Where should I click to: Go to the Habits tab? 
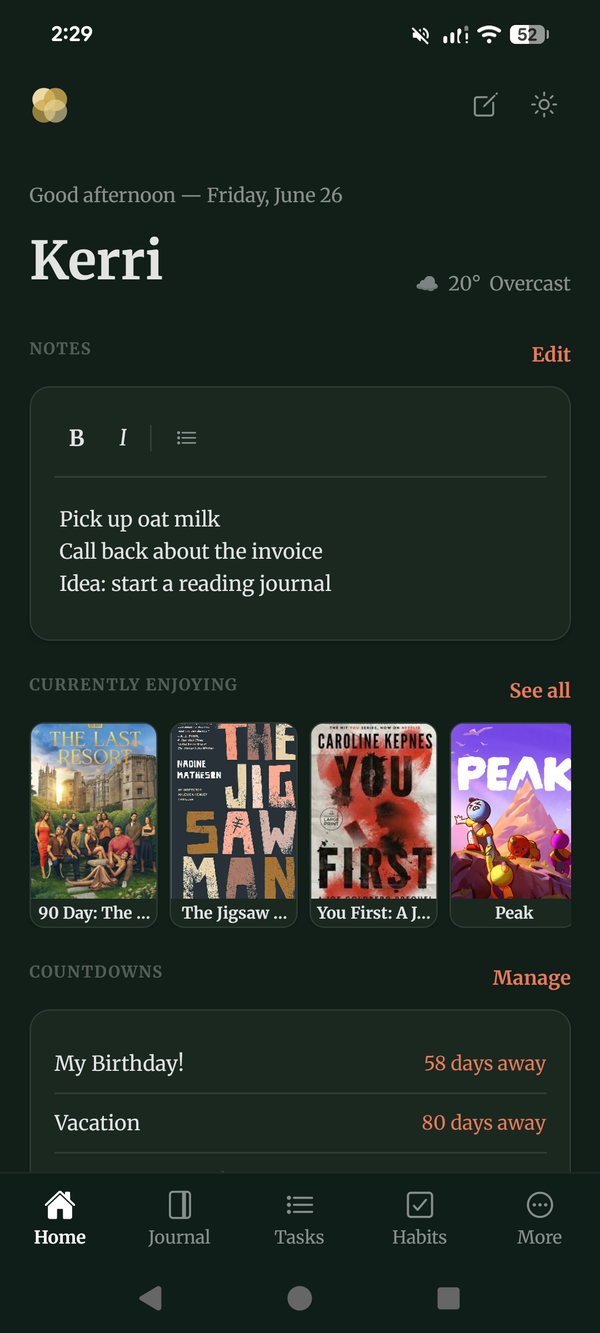(x=419, y=1218)
